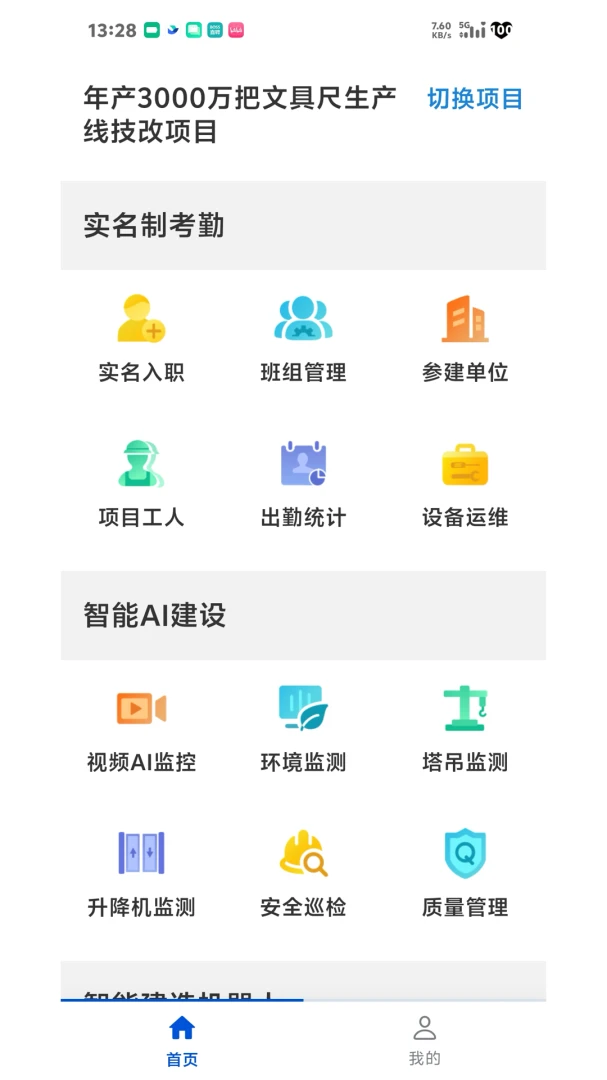The image size is (607, 1080).
Task: Open 环境监测 environment monitoring
Action: 303,729
